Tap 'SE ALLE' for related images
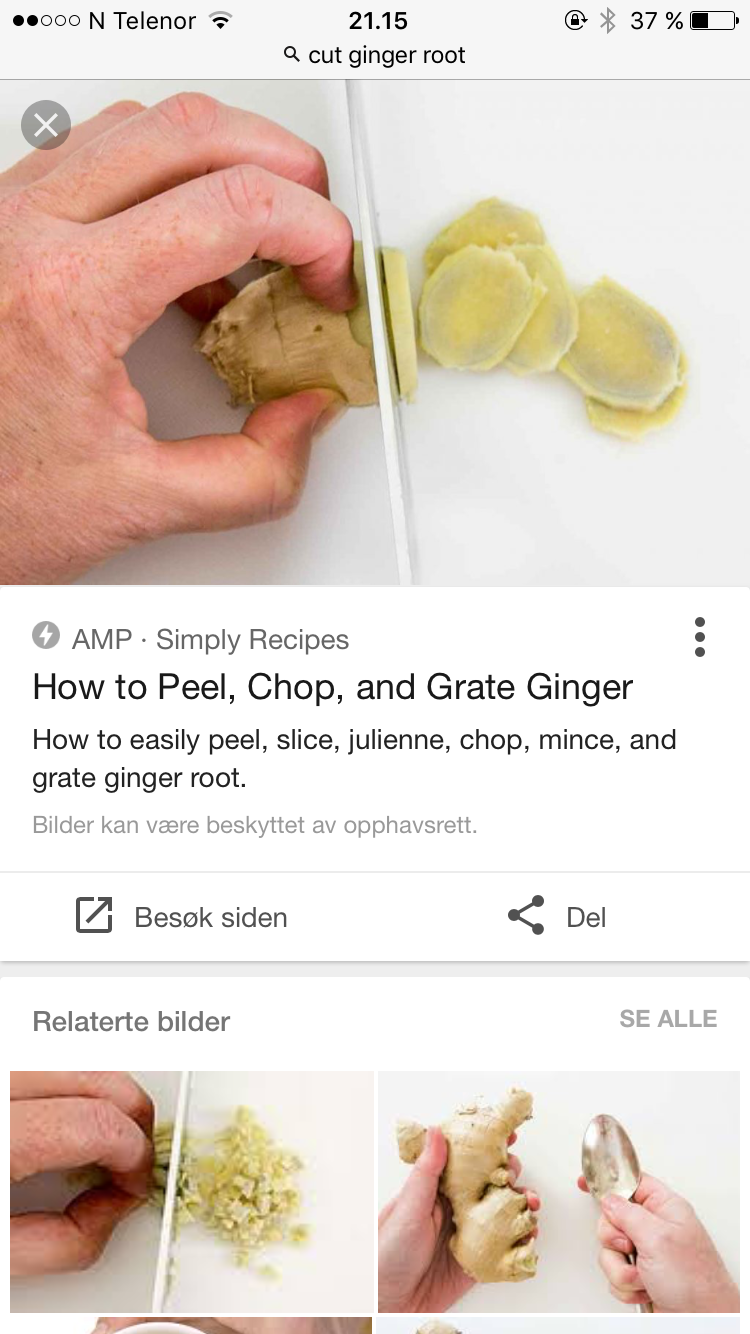The width and height of the screenshot is (750, 1334). coord(668,1019)
